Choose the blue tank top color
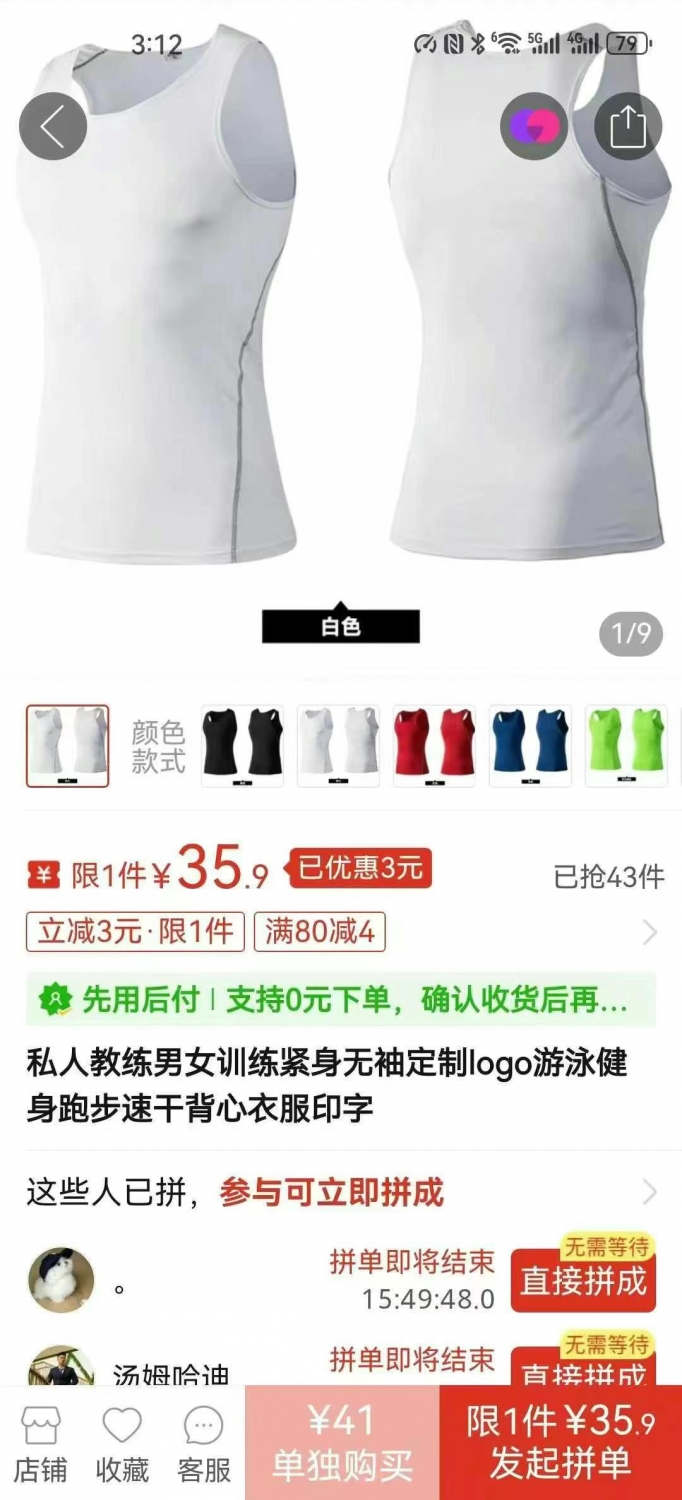Viewport: 682px width, 1500px height. tap(531, 746)
